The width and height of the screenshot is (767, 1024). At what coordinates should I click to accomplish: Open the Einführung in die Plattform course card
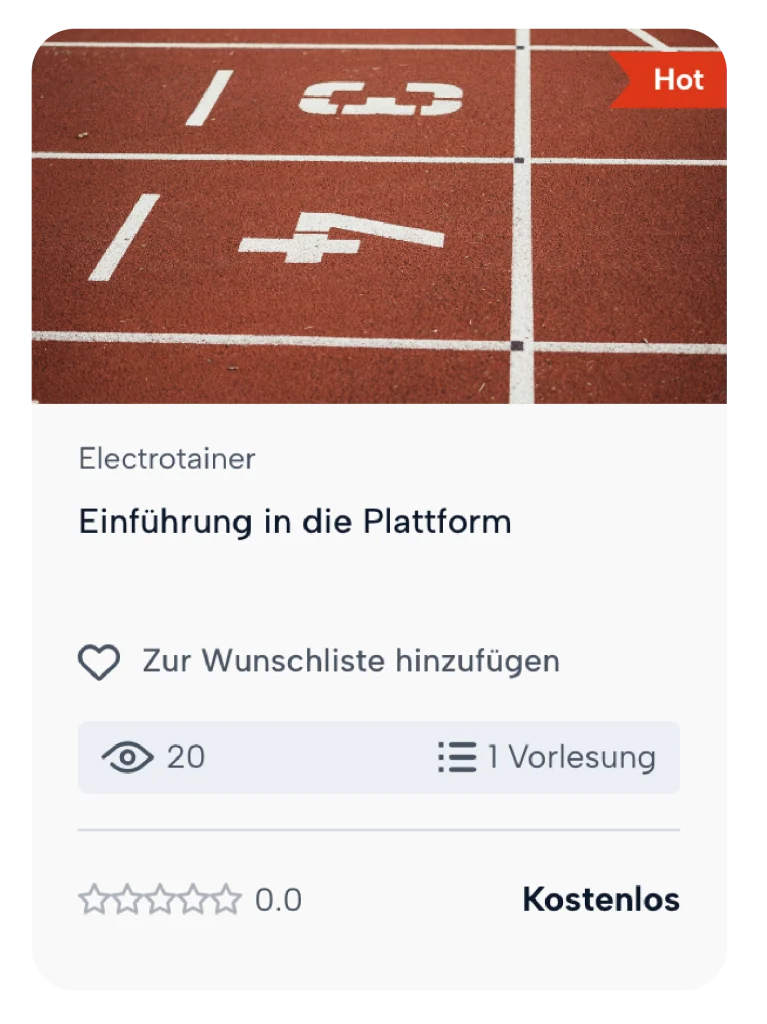(x=295, y=522)
